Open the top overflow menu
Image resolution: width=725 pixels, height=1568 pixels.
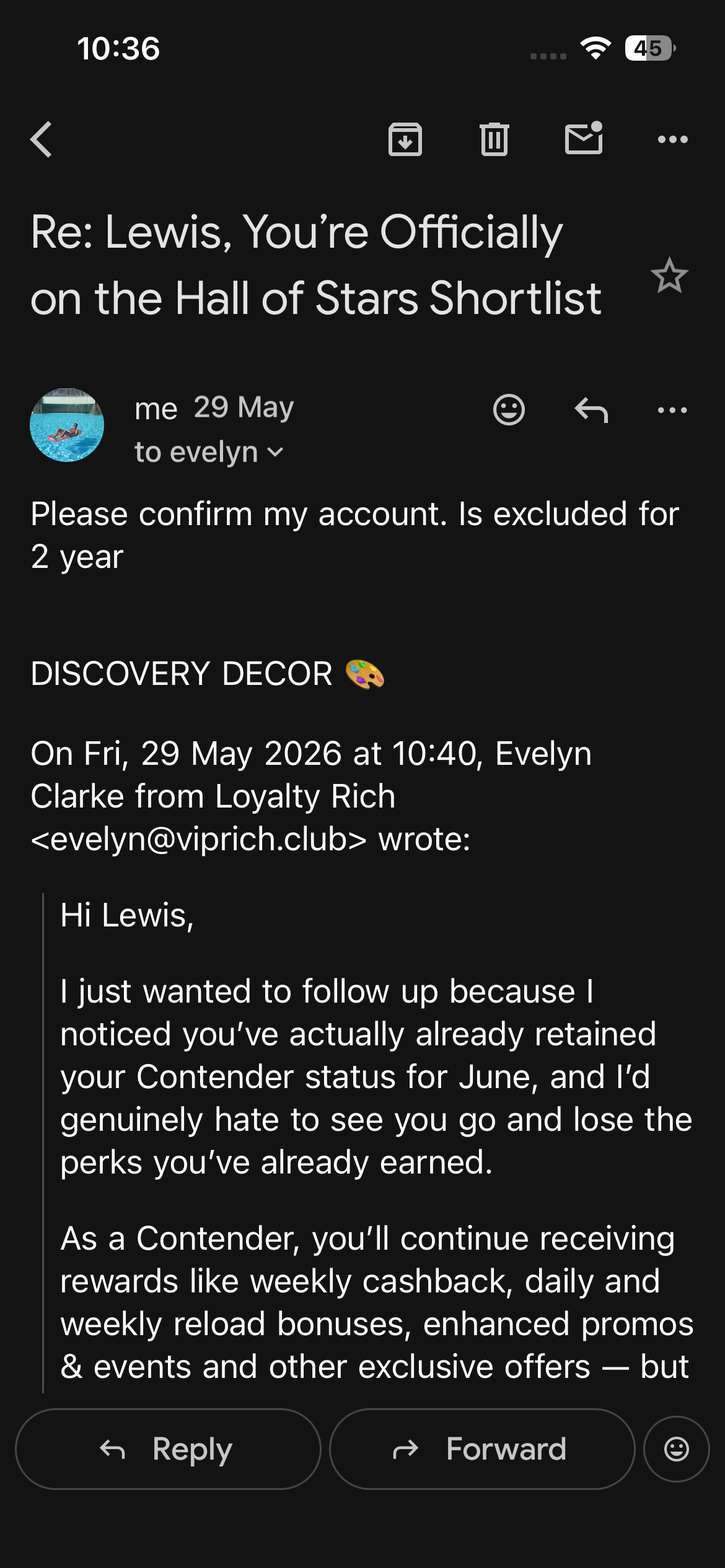click(673, 139)
